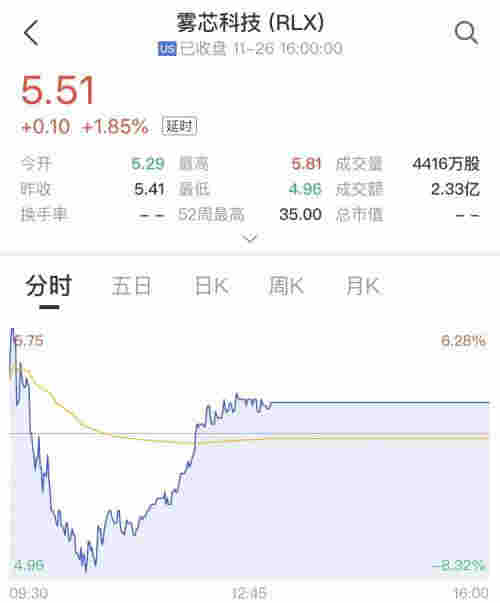Open the 周K weekly chart tab
The image size is (500, 603).
pyautogui.click(x=286, y=286)
